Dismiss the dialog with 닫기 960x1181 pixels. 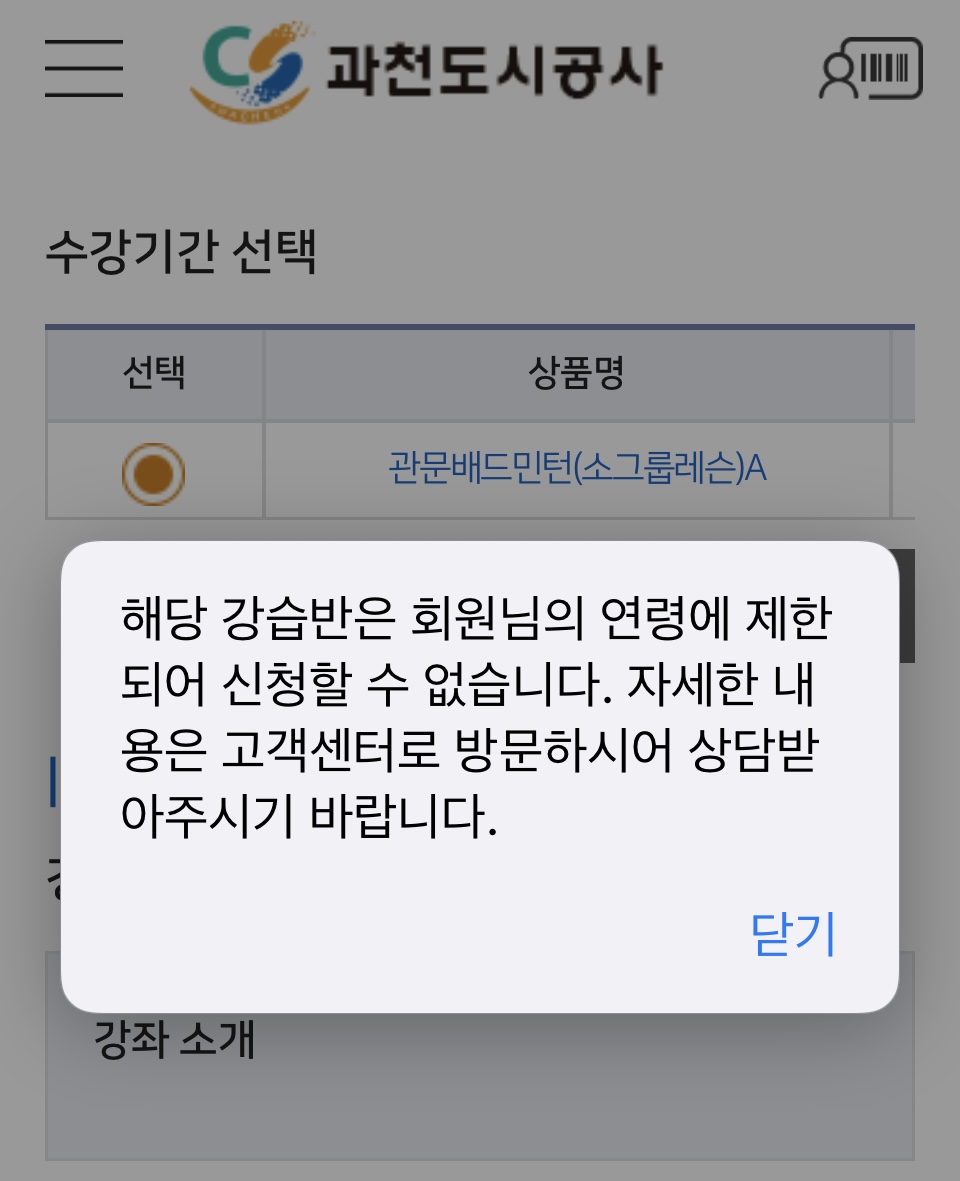(x=792, y=934)
